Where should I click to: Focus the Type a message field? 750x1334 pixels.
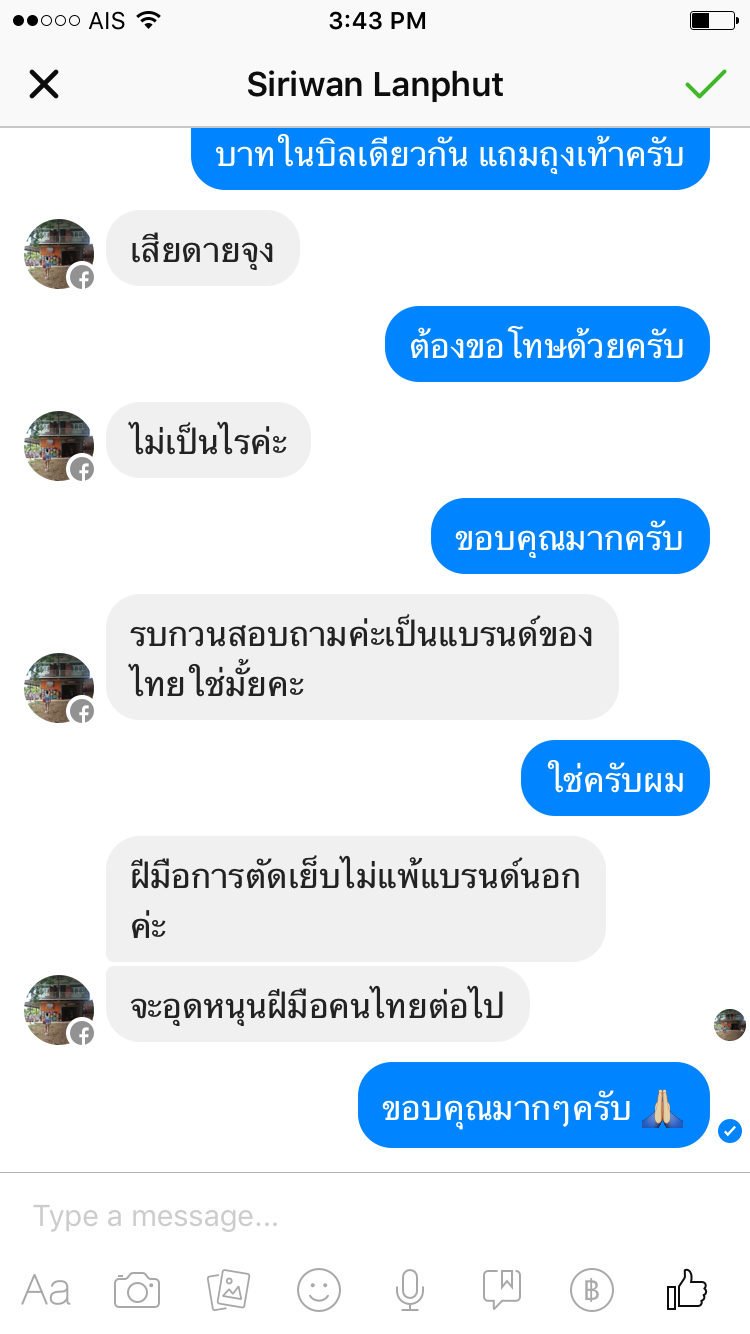(375, 1216)
